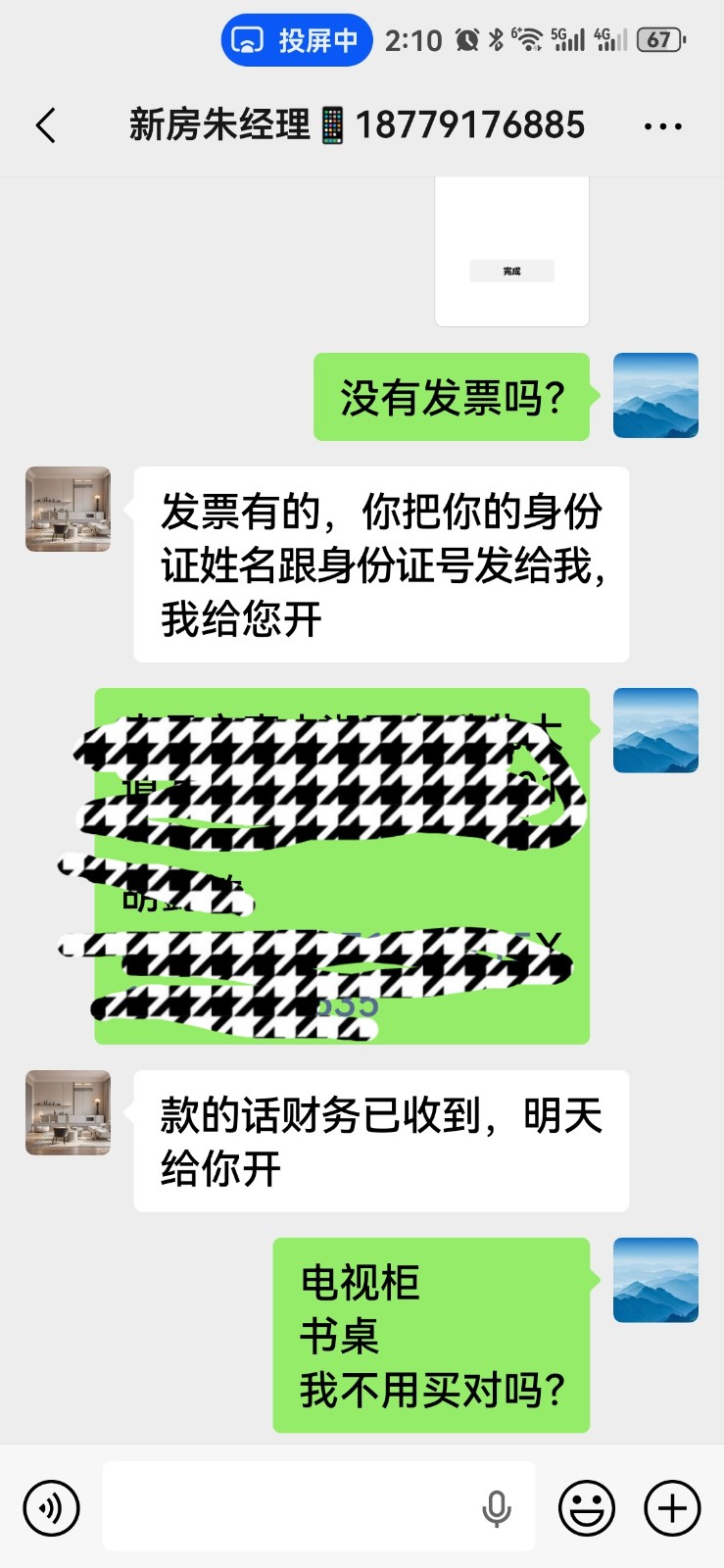
Task: Open the plus attachments menu
Action: 672,1507
